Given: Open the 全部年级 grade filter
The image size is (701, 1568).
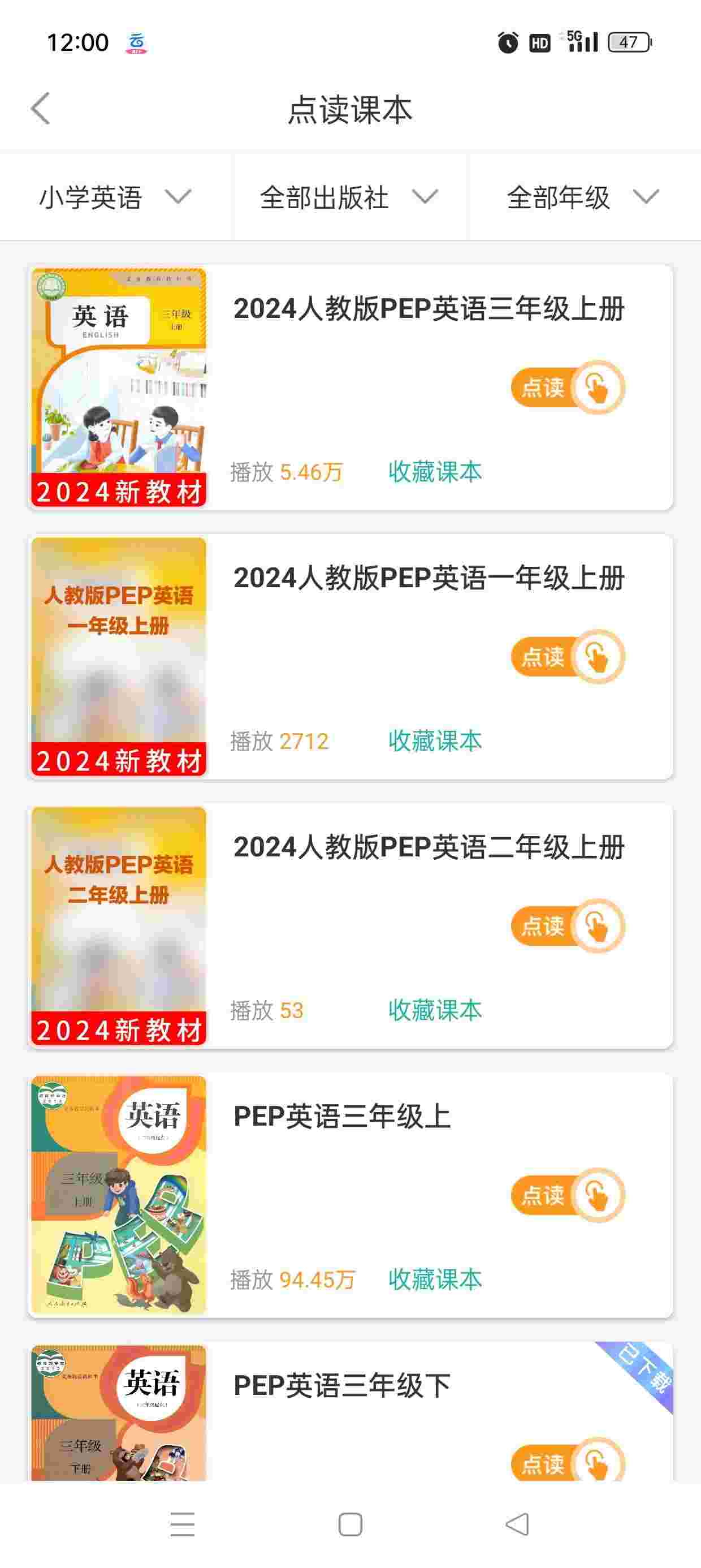Looking at the screenshot, I should tap(583, 197).
